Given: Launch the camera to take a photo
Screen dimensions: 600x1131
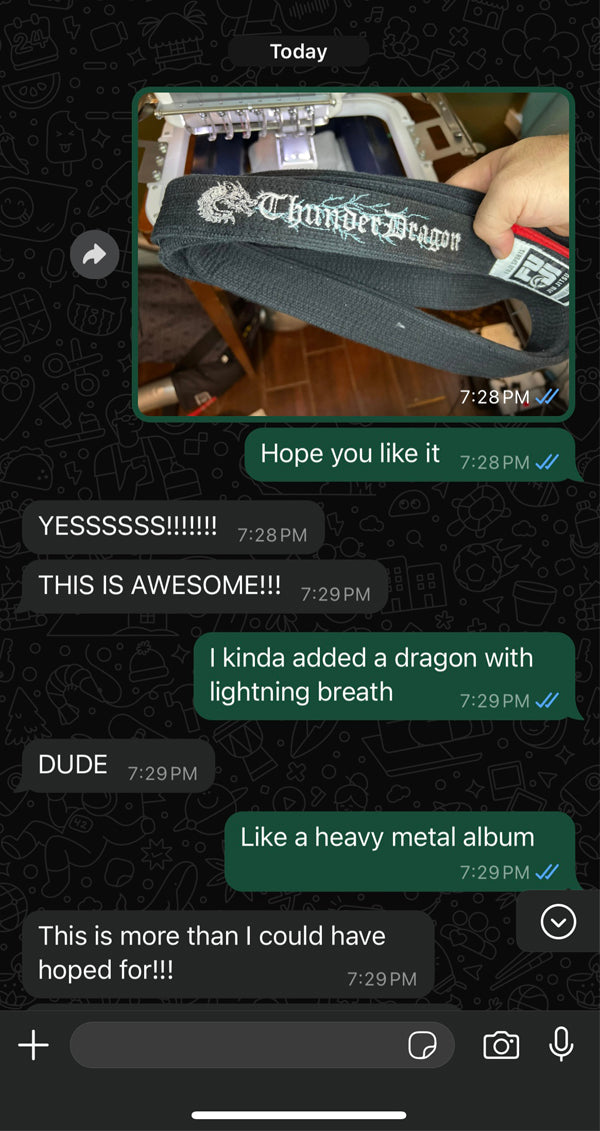Looking at the screenshot, I should tap(501, 1046).
